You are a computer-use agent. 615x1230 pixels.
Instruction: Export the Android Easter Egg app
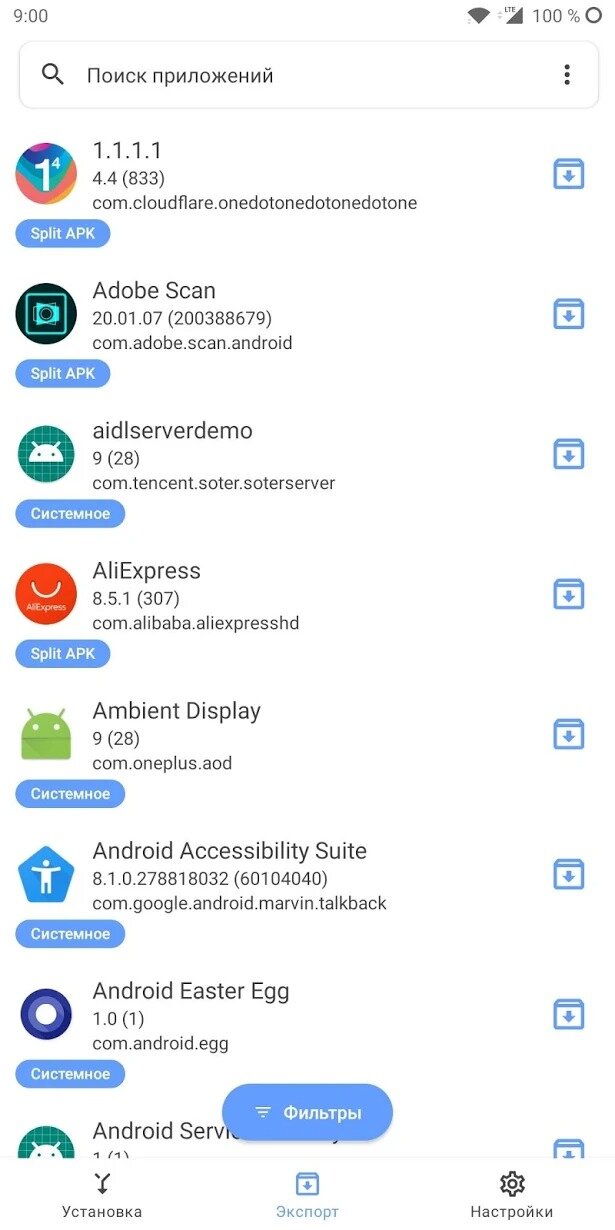click(569, 1014)
